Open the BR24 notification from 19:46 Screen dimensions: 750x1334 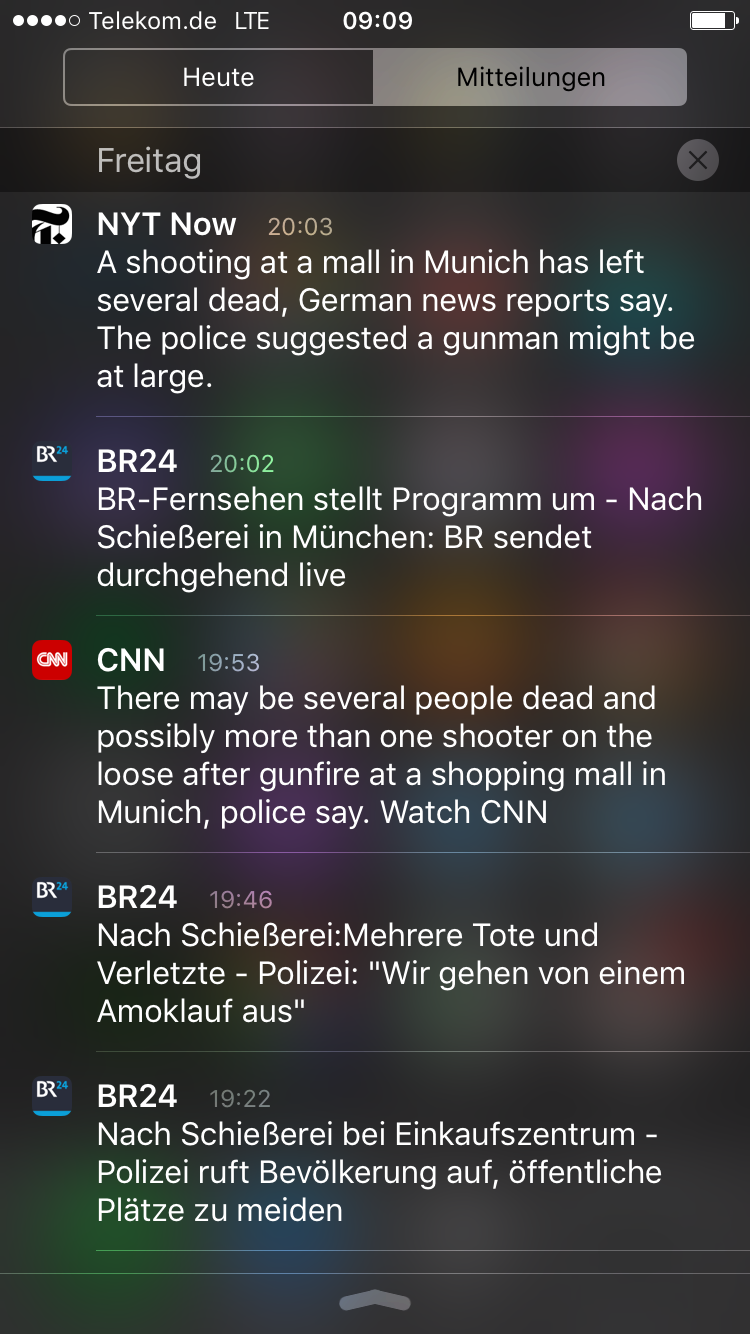(395, 954)
